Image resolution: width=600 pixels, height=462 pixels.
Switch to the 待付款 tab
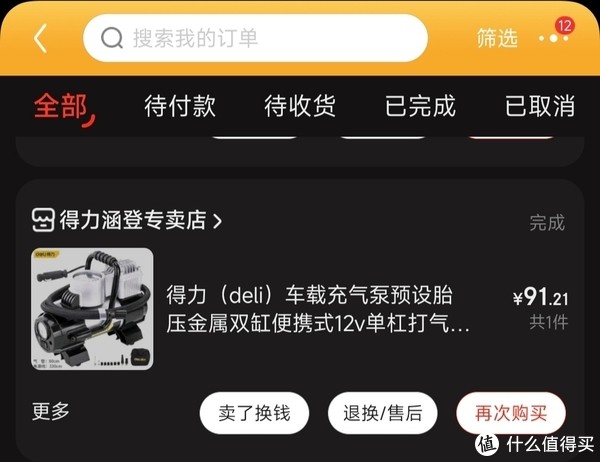[x=180, y=106]
